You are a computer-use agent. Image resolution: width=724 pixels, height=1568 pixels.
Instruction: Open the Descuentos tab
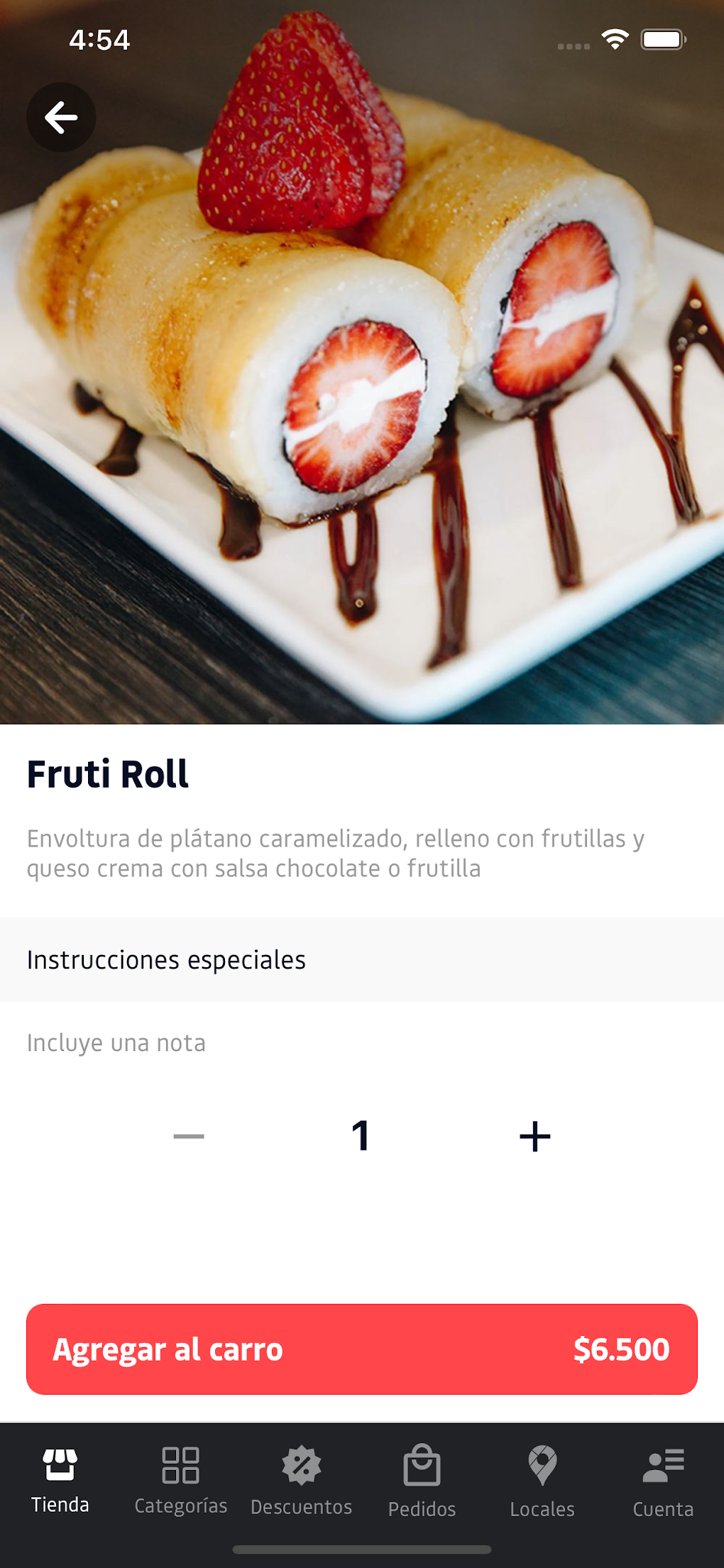point(302,1481)
